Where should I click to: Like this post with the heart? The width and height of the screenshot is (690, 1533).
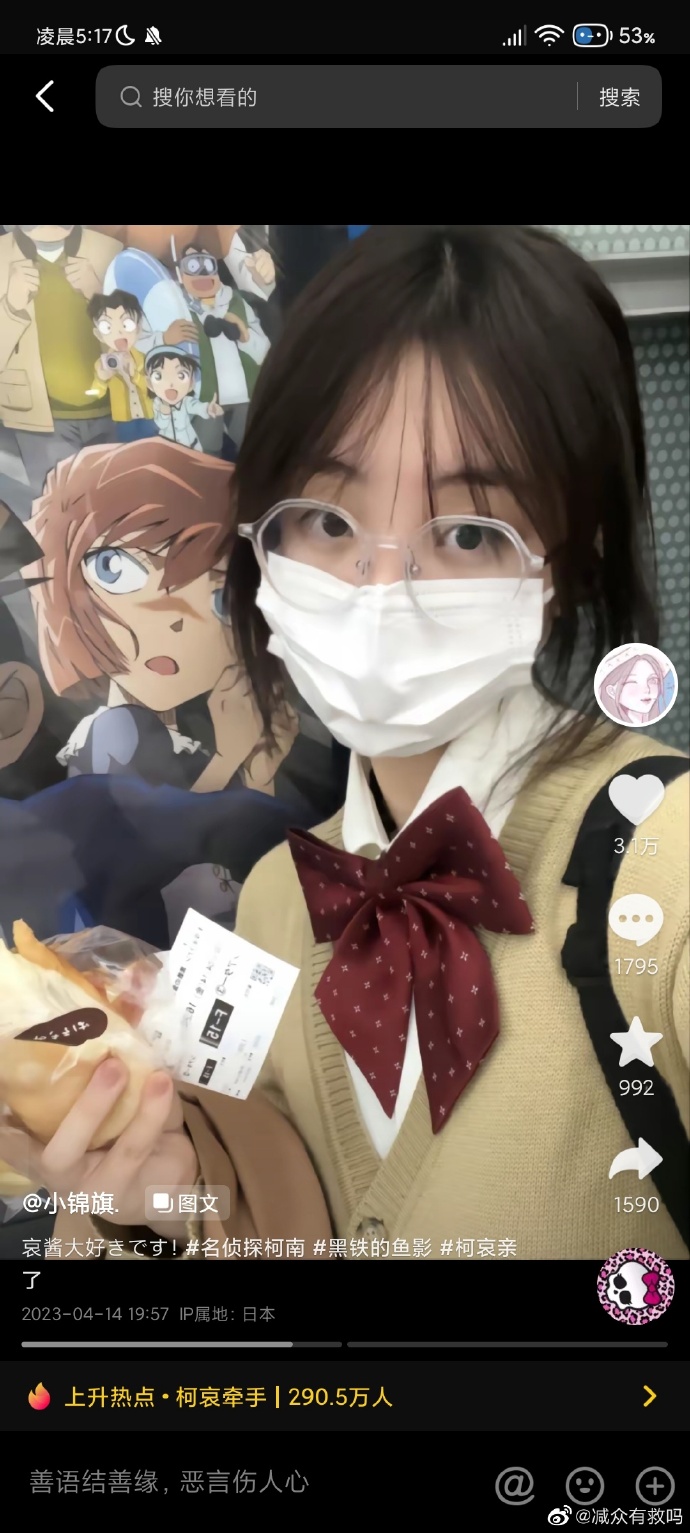pyautogui.click(x=636, y=800)
